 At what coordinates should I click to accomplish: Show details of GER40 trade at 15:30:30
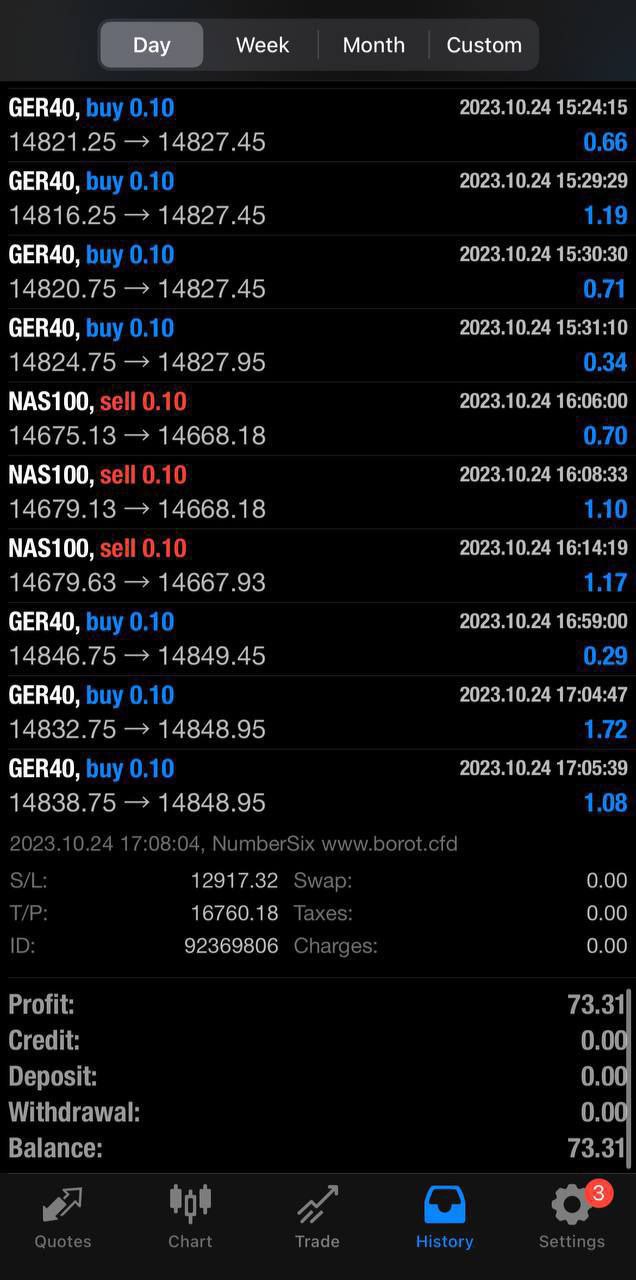(x=318, y=272)
